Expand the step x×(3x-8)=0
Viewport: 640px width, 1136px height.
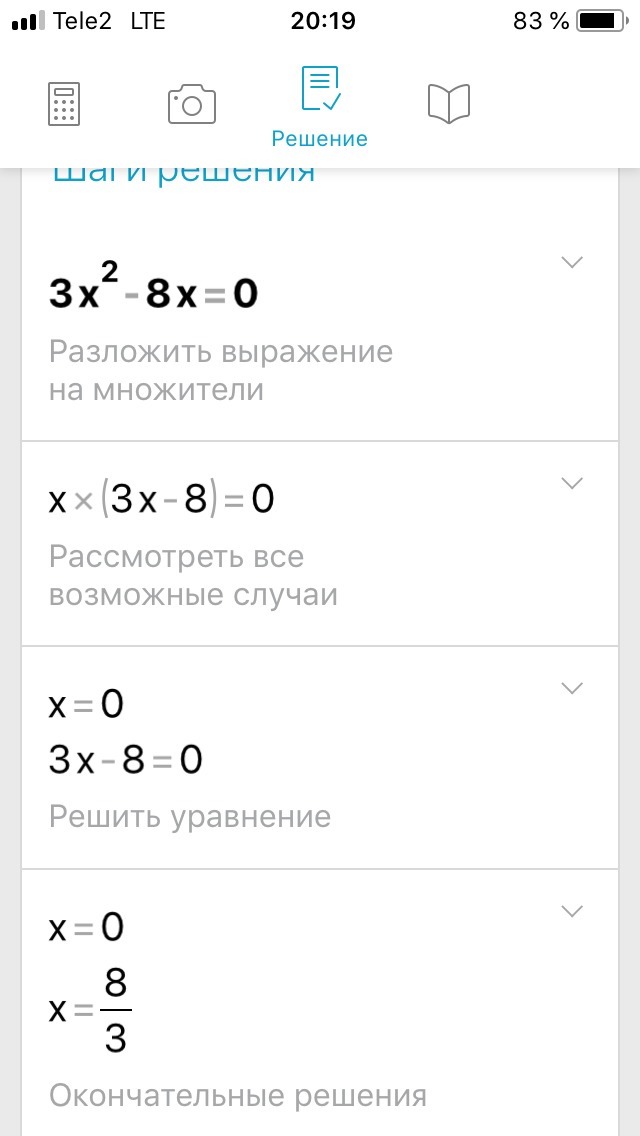(x=572, y=484)
